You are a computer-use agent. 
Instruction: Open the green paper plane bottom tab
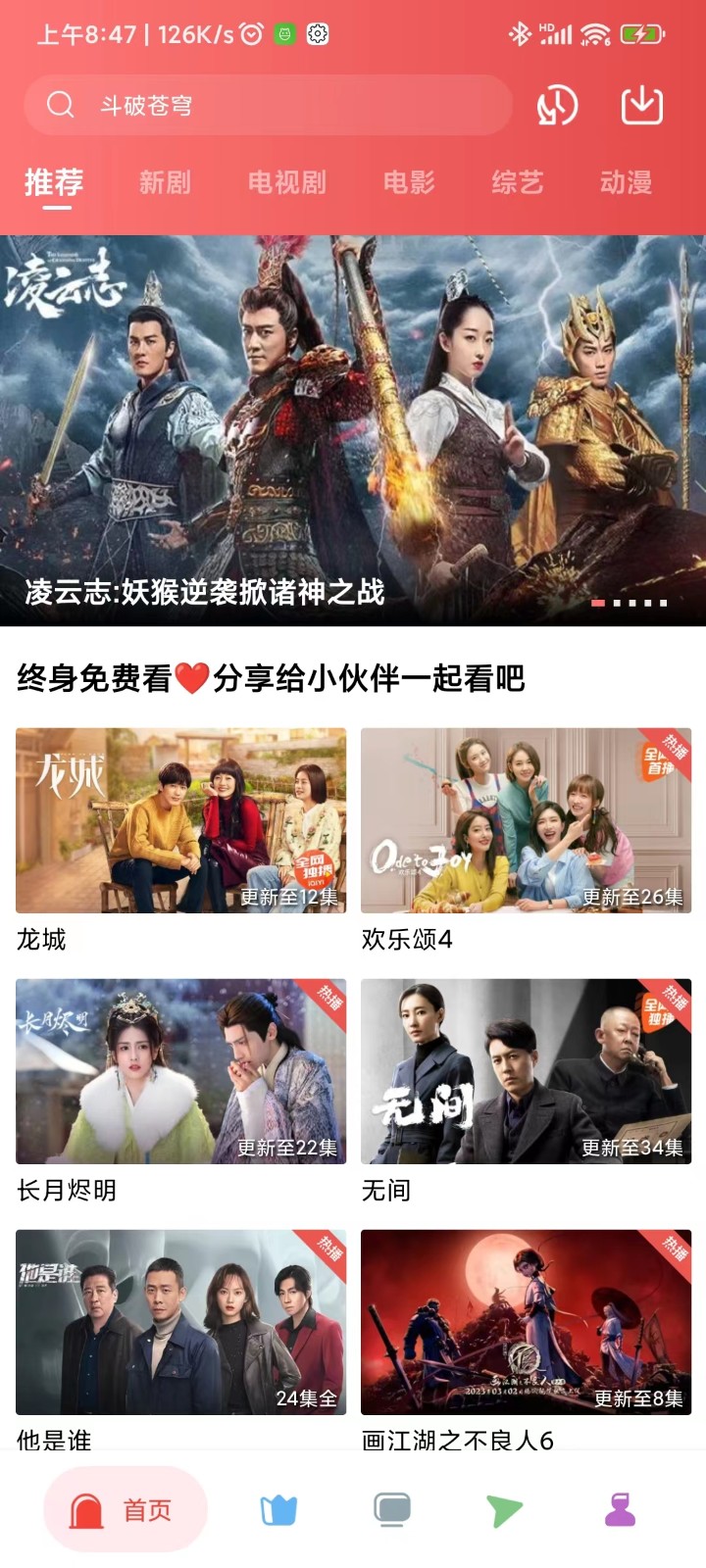(x=505, y=1510)
